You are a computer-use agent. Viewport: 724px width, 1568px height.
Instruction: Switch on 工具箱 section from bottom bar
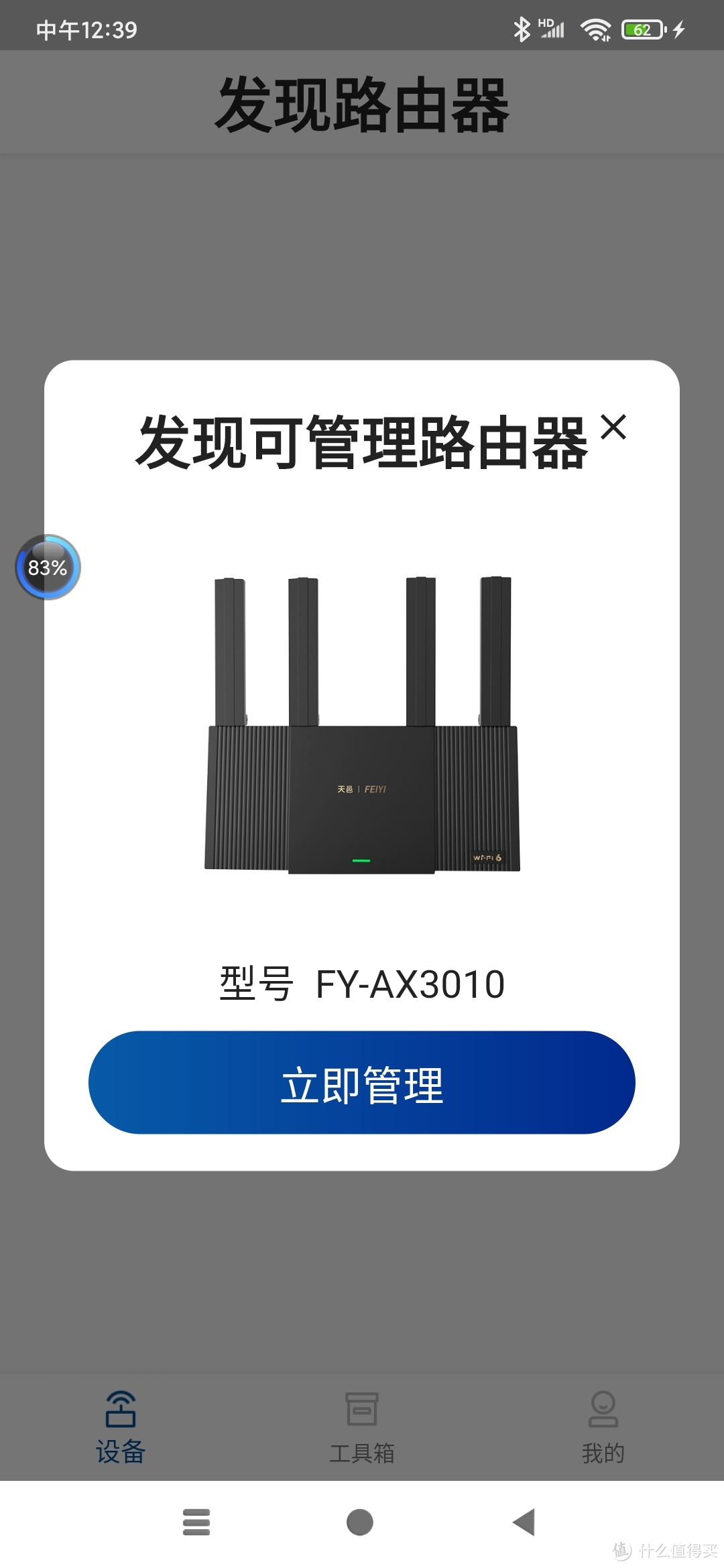point(361,1427)
